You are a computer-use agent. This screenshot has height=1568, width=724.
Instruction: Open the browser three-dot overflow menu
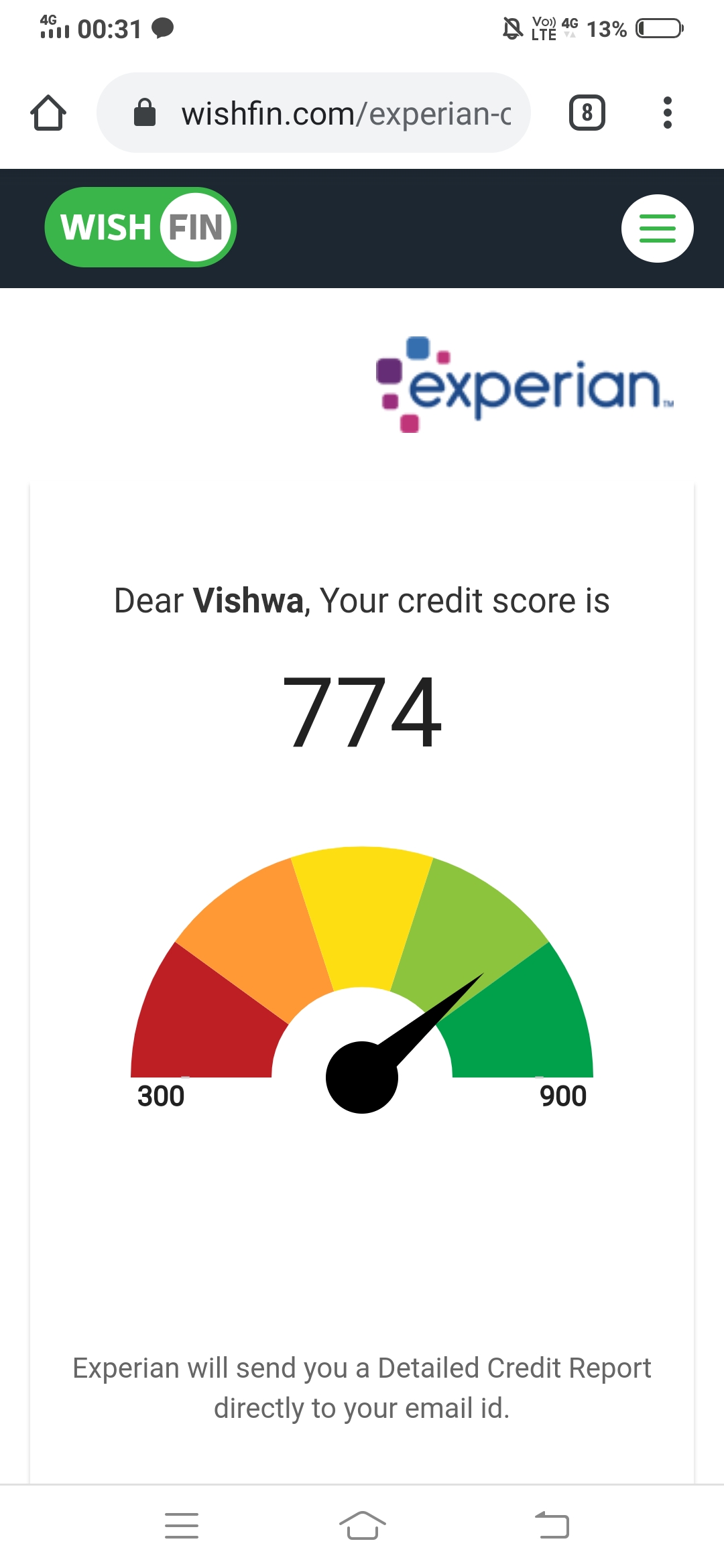[667, 113]
